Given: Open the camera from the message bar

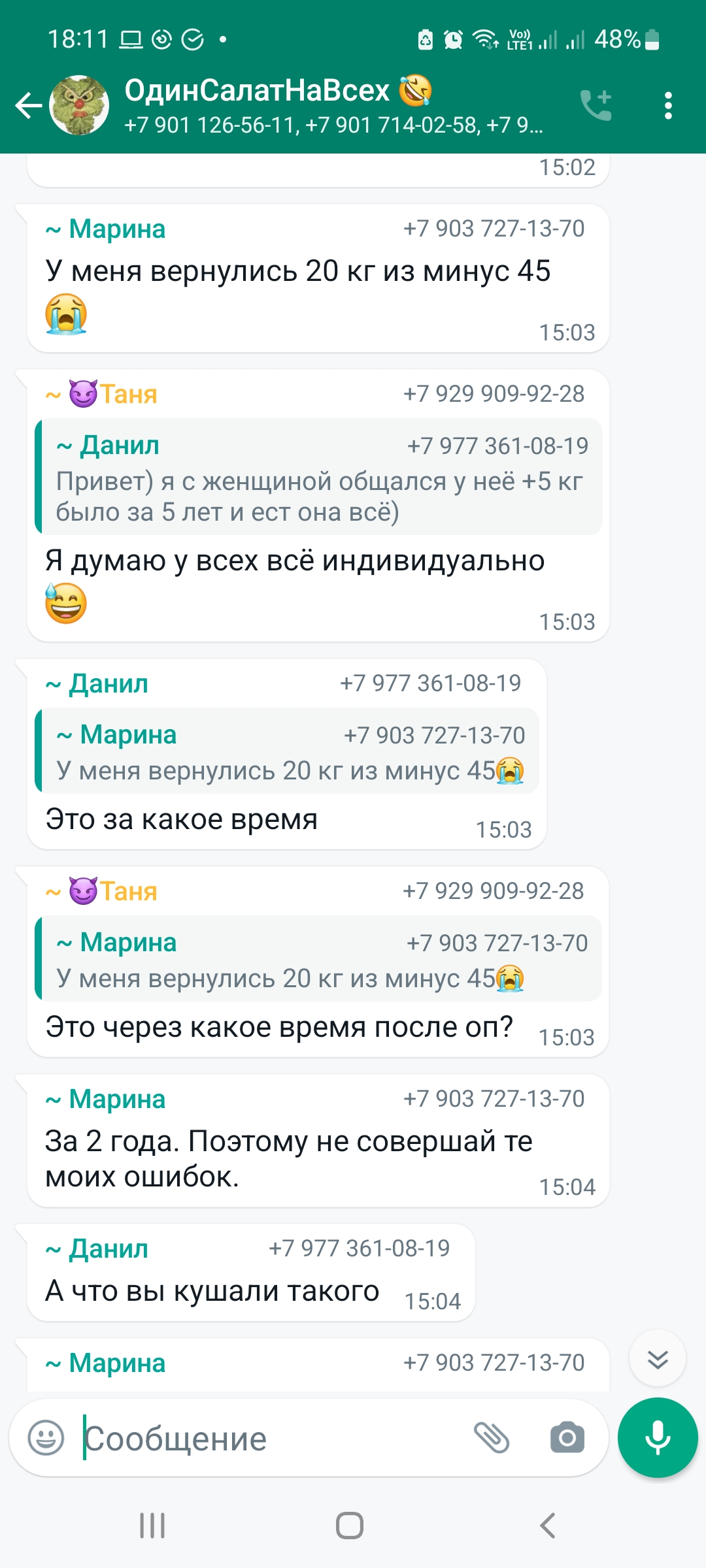Looking at the screenshot, I should (567, 1438).
